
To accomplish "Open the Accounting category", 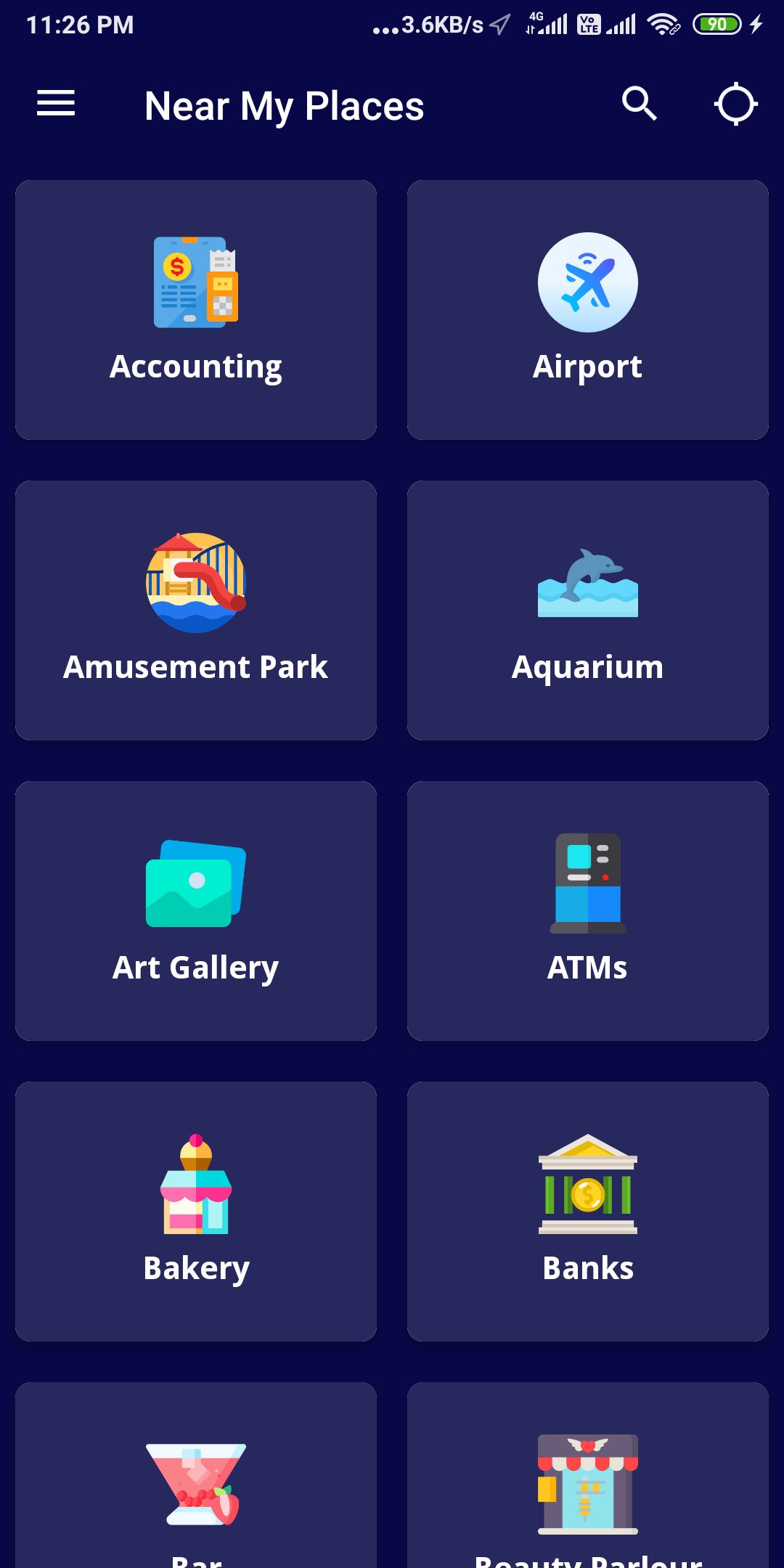I will click(196, 310).
